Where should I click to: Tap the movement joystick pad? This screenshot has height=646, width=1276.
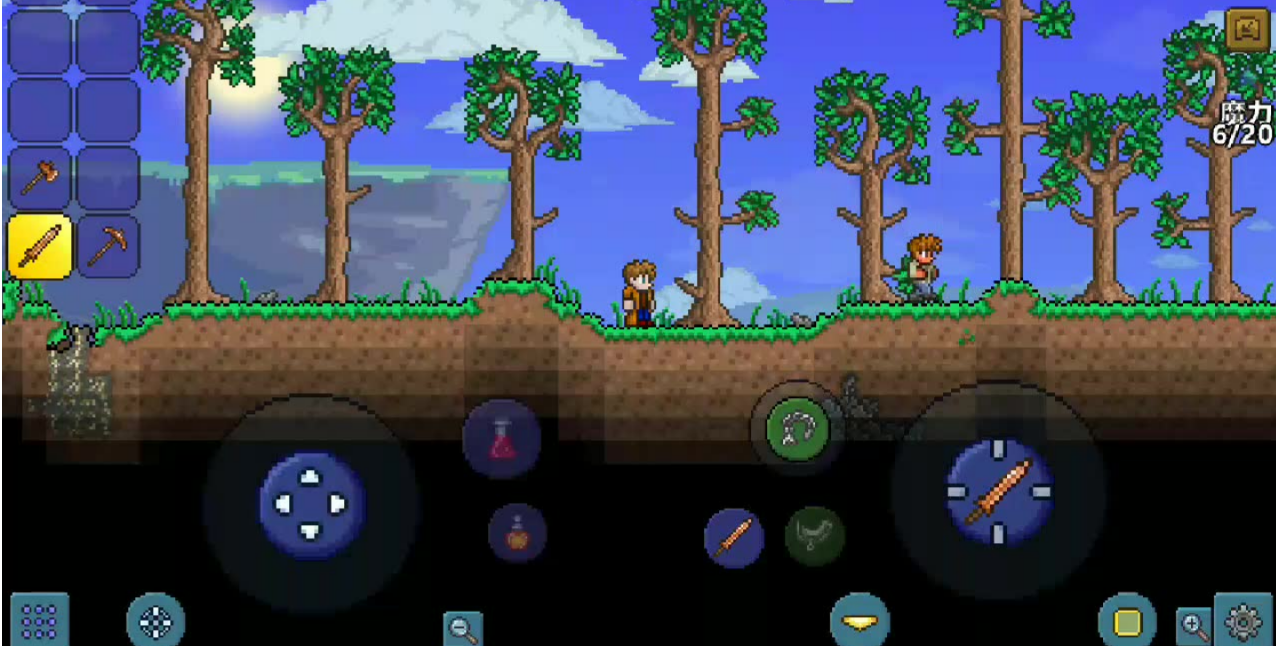pyautogui.click(x=311, y=504)
